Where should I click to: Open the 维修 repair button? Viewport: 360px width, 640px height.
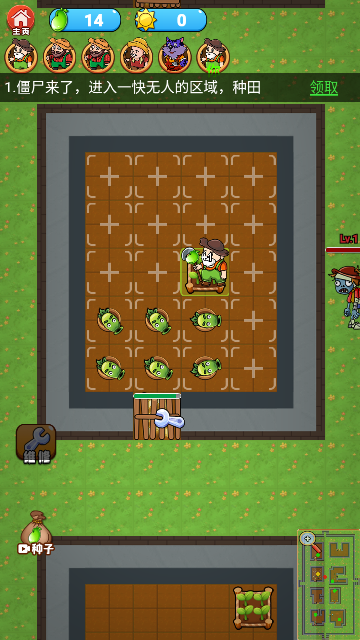(36, 444)
